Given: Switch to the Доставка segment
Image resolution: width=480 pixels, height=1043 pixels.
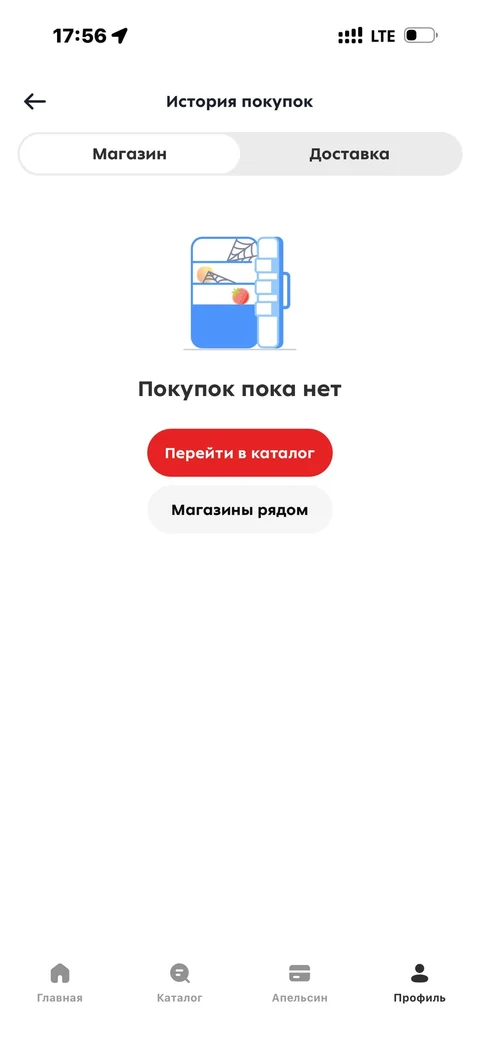Looking at the screenshot, I should pyautogui.click(x=349, y=154).
